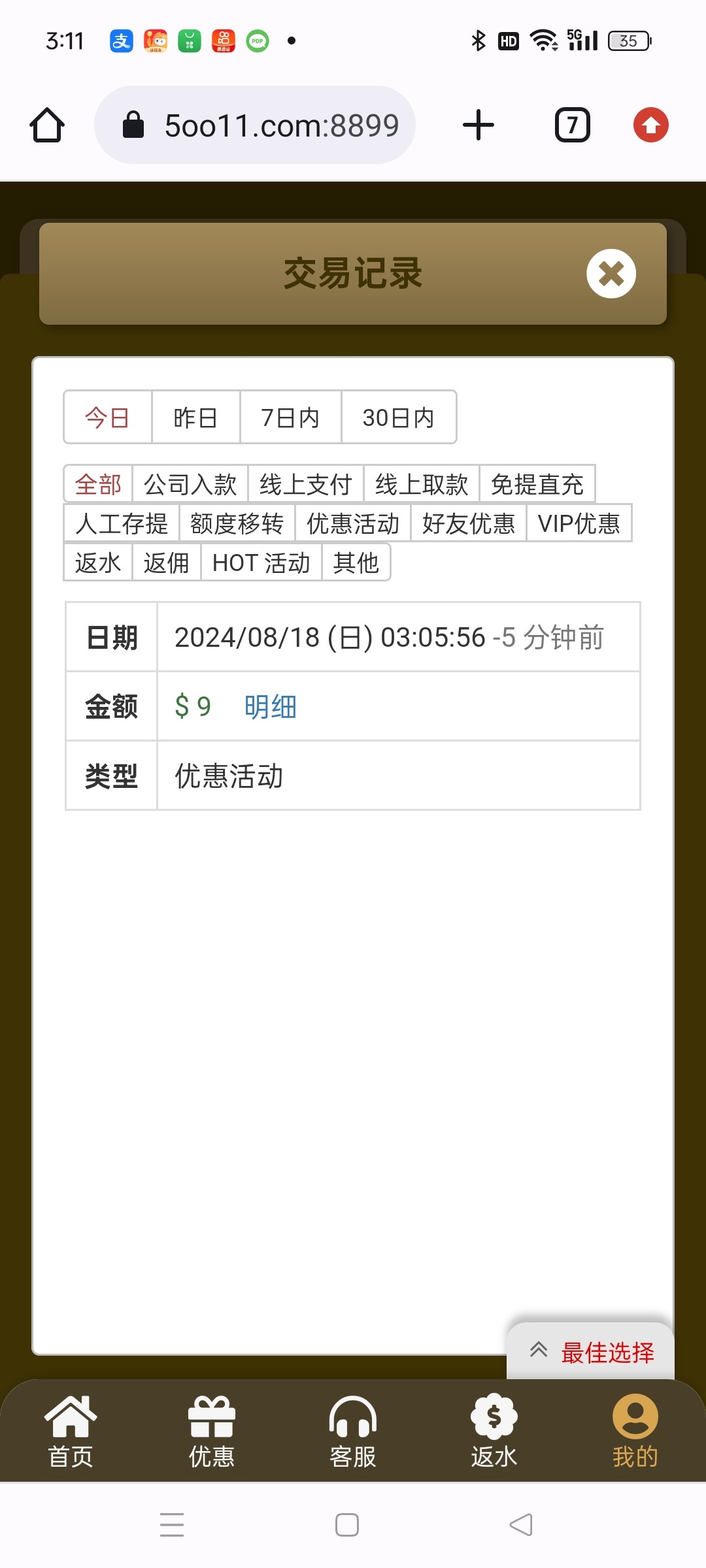706x1568 pixels.
Task: Select the 免提直充 filter
Action: [537, 484]
